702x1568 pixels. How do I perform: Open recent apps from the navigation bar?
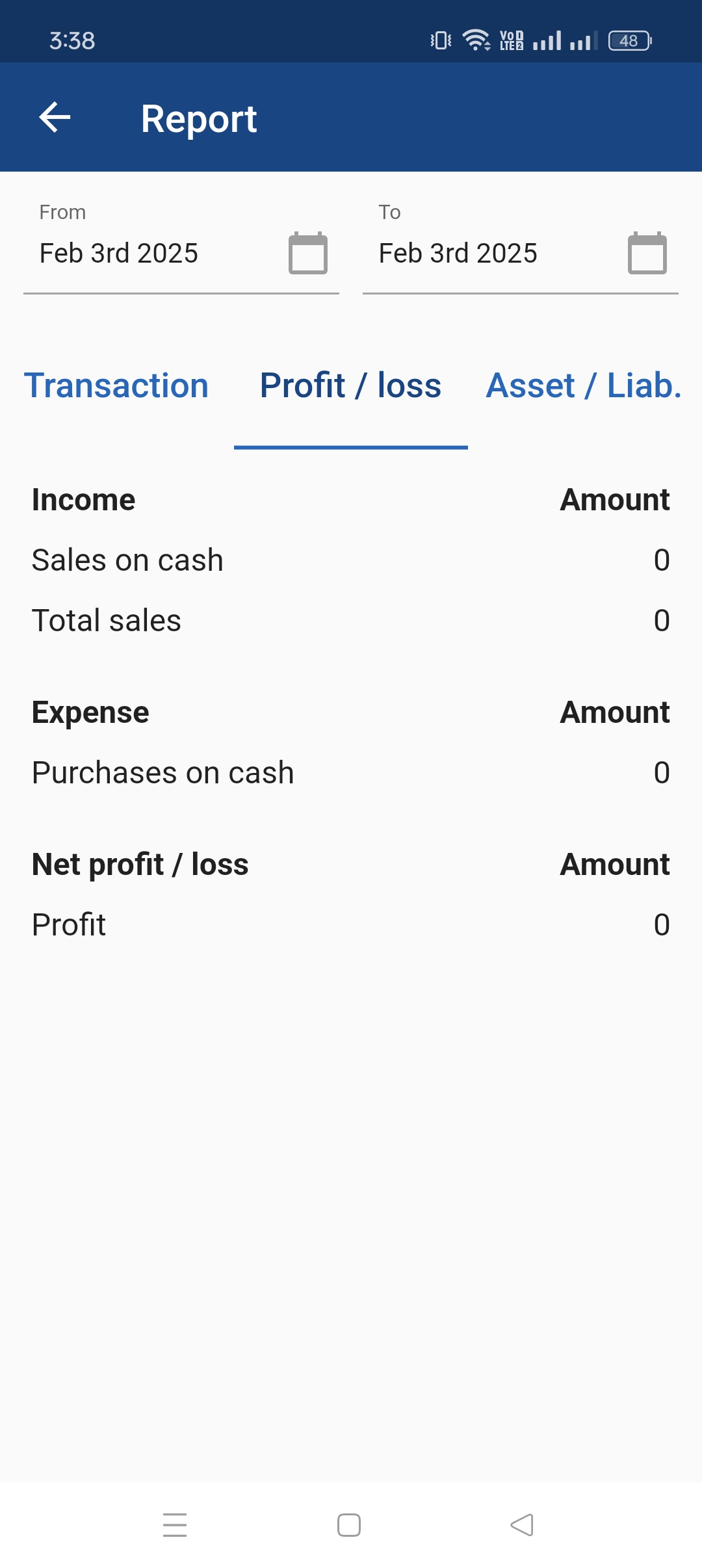click(x=175, y=1524)
